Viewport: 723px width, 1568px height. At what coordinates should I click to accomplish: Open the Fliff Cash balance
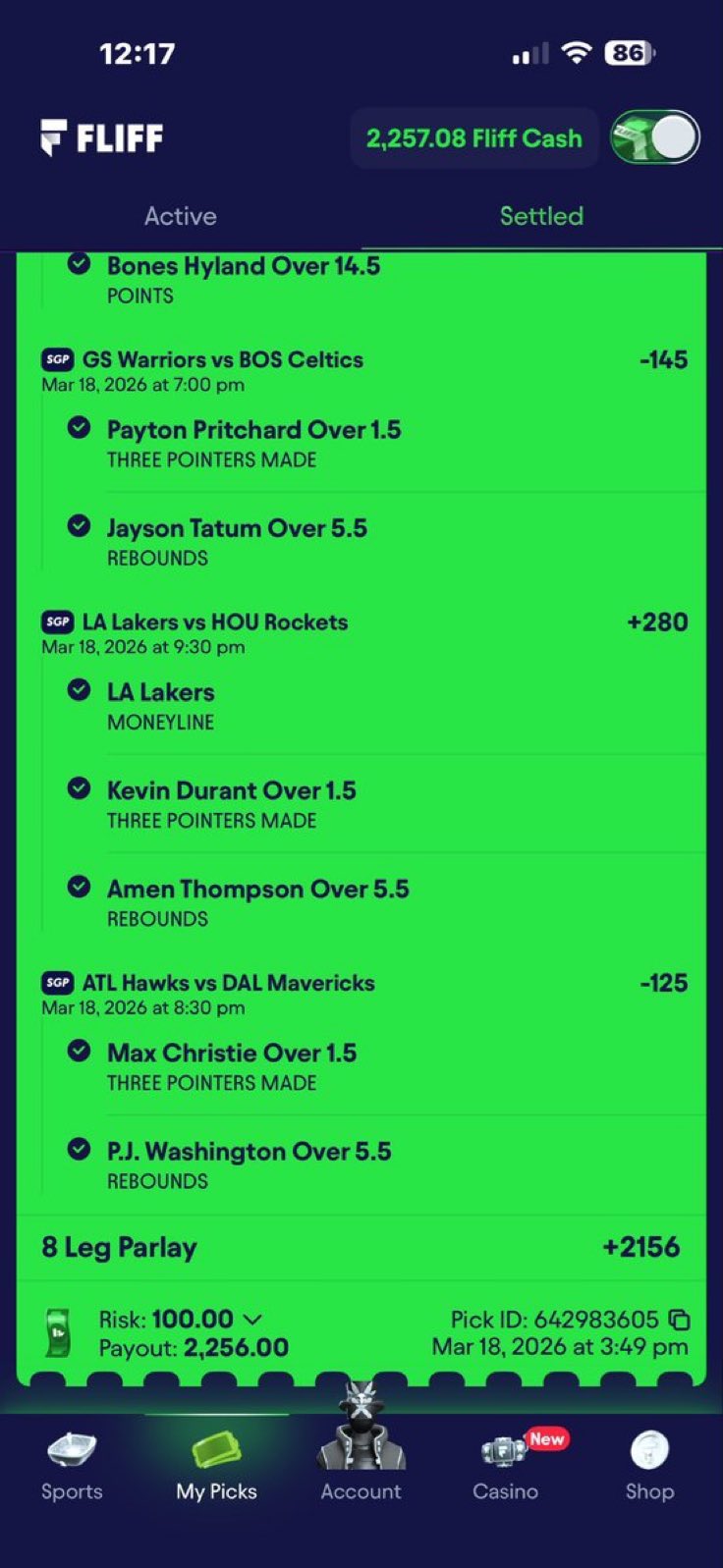pyautogui.click(x=473, y=138)
